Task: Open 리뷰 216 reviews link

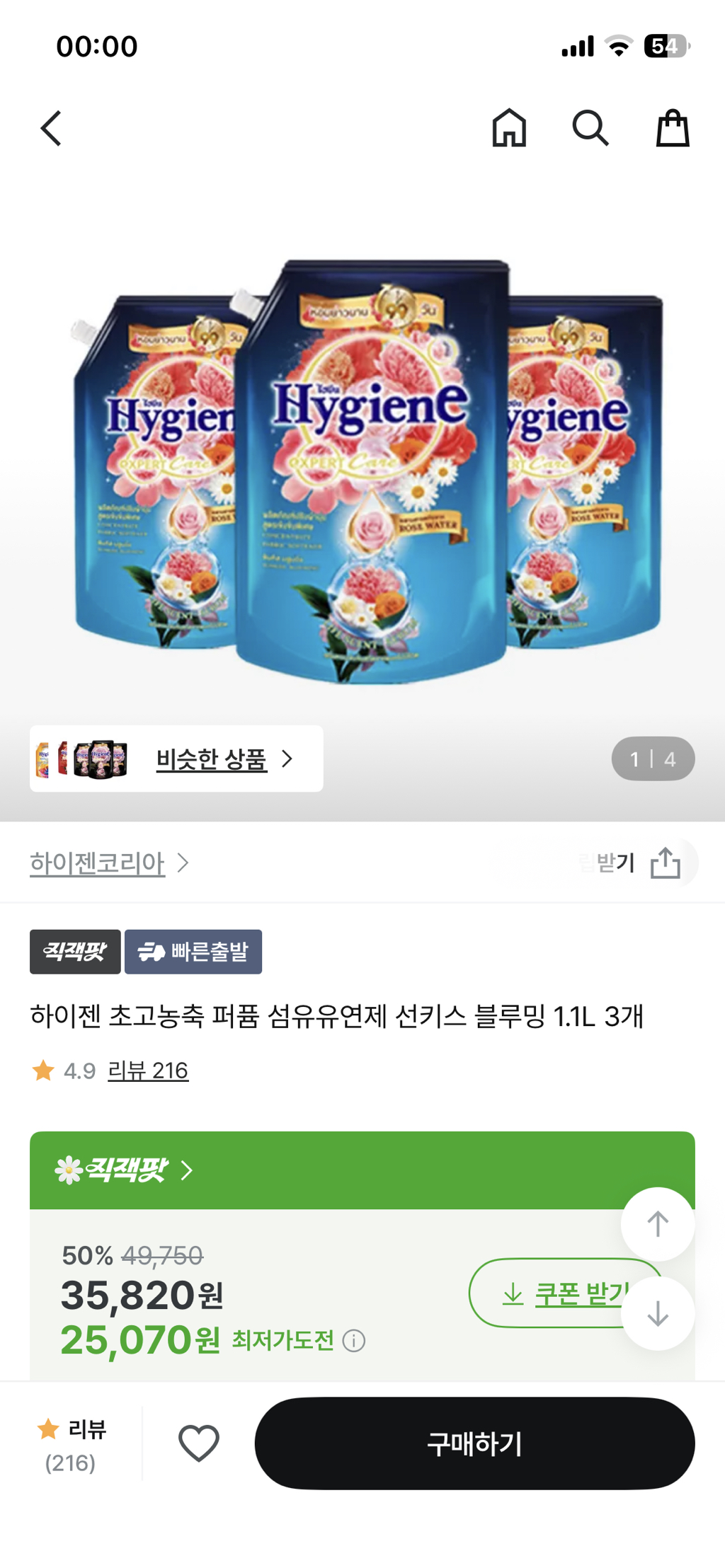Action: point(148,1071)
